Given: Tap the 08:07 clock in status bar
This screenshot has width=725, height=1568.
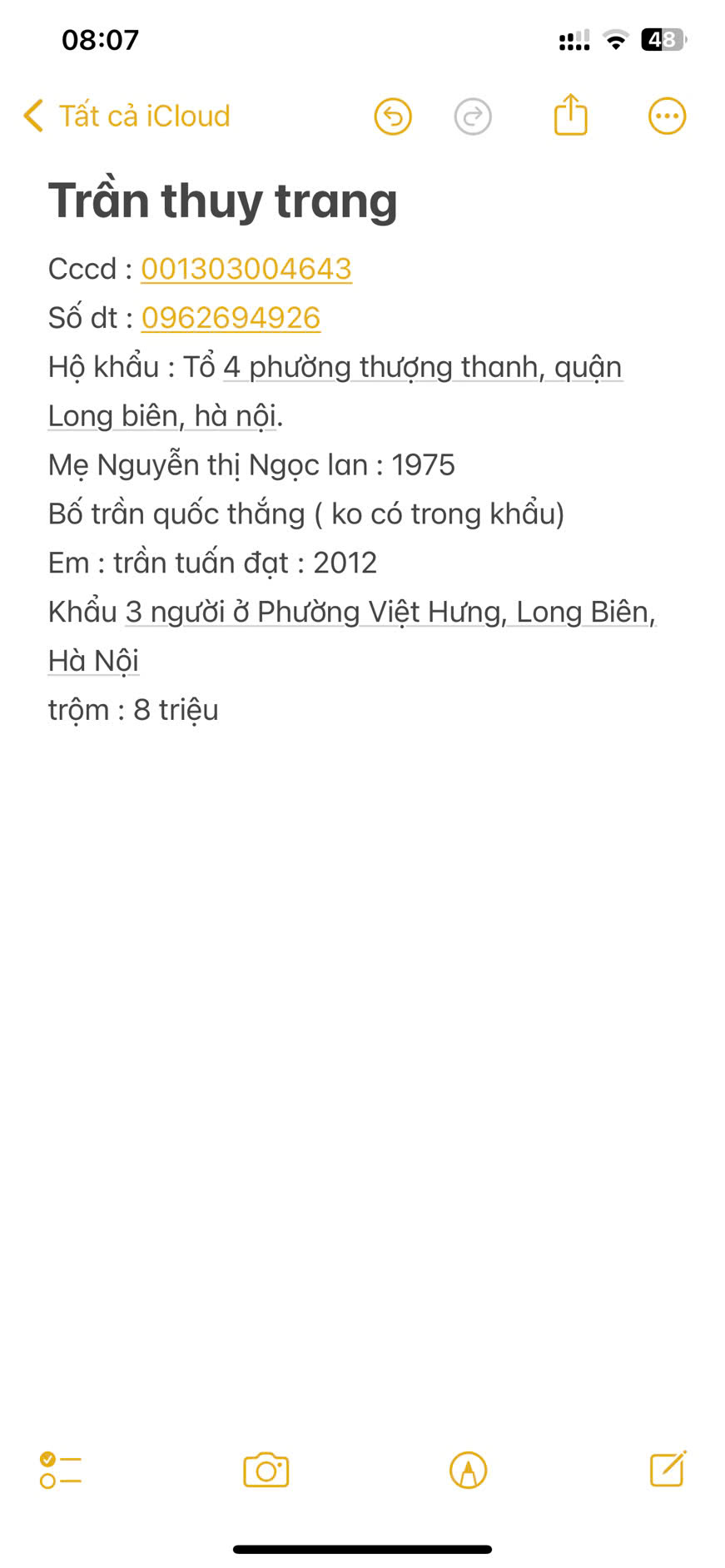Looking at the screenshot, I should click(100, 39).
